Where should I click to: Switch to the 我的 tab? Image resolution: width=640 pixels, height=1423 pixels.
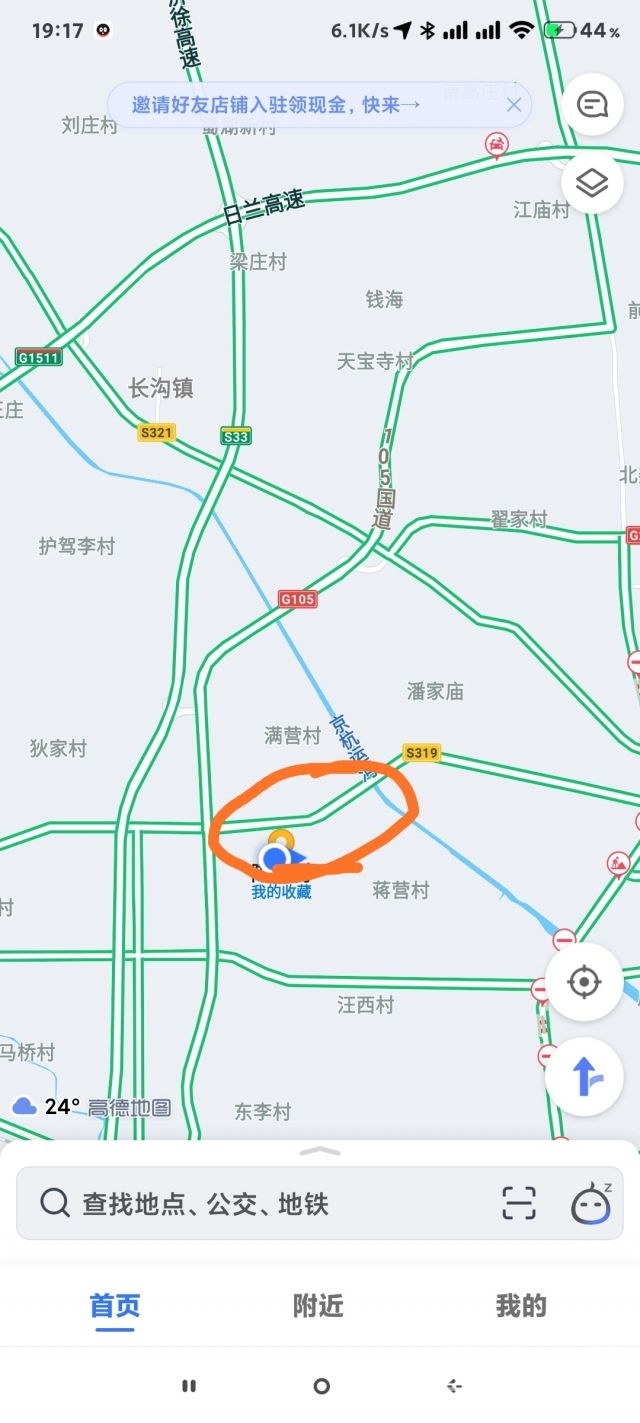tap(521, 1305)
